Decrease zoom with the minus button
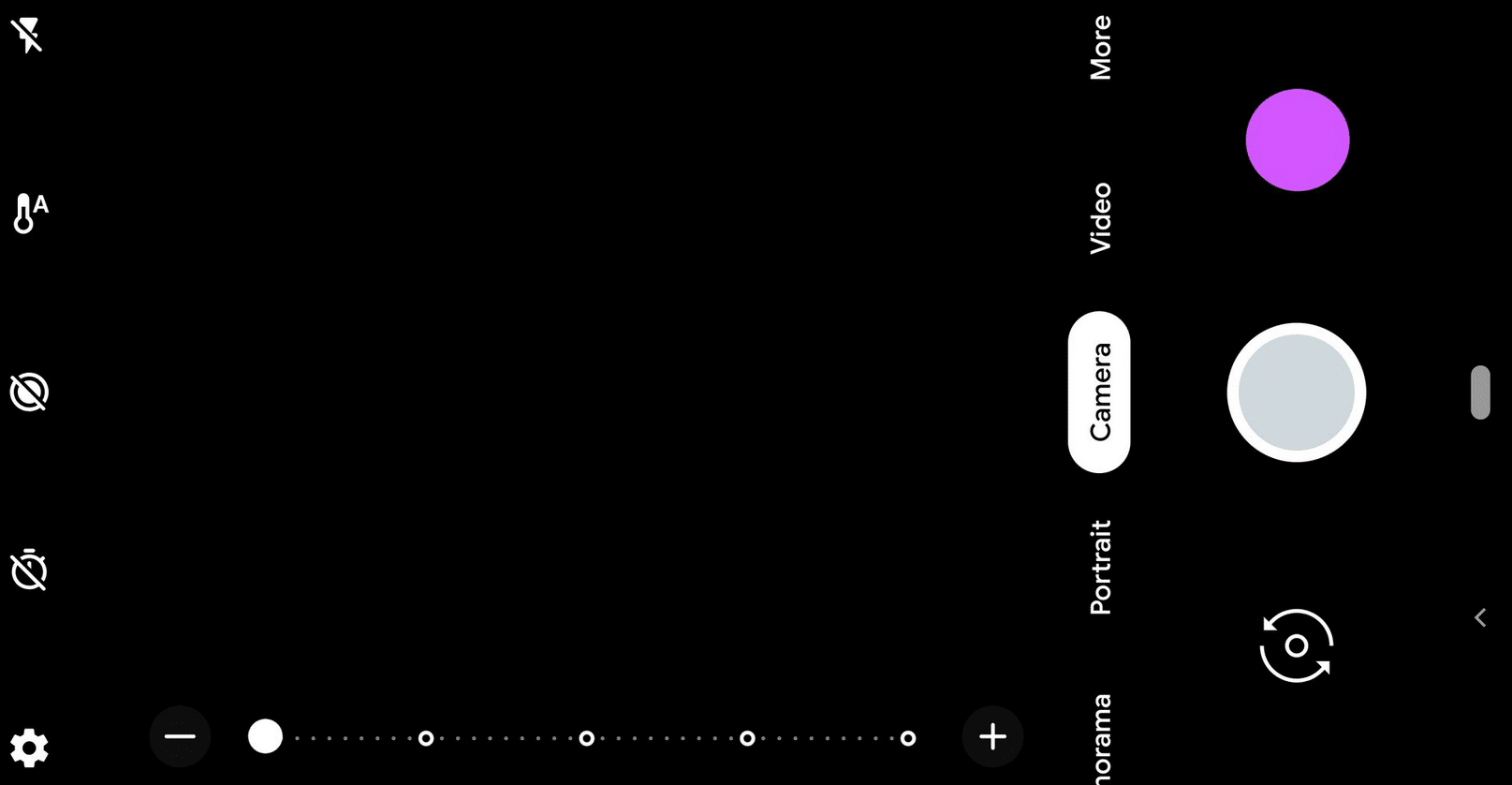The height and width of the screenshot is (785, 1512). point(180,737)
